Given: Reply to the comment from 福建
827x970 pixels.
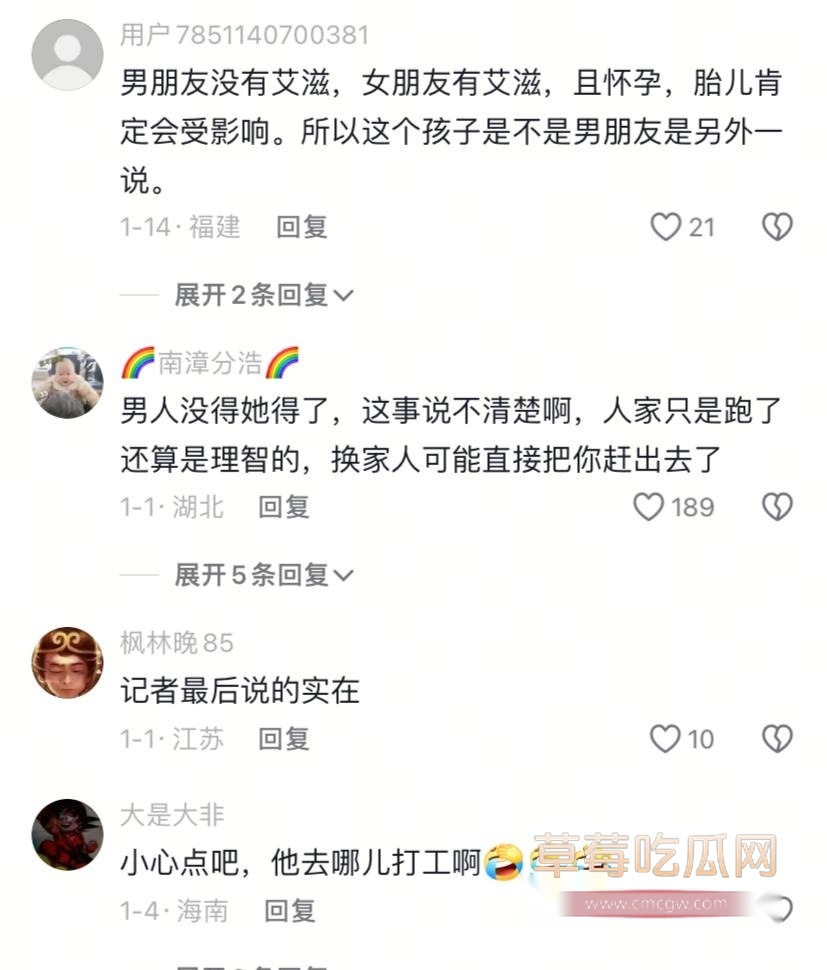Looking at the screenshot, I should coord(302,227).
